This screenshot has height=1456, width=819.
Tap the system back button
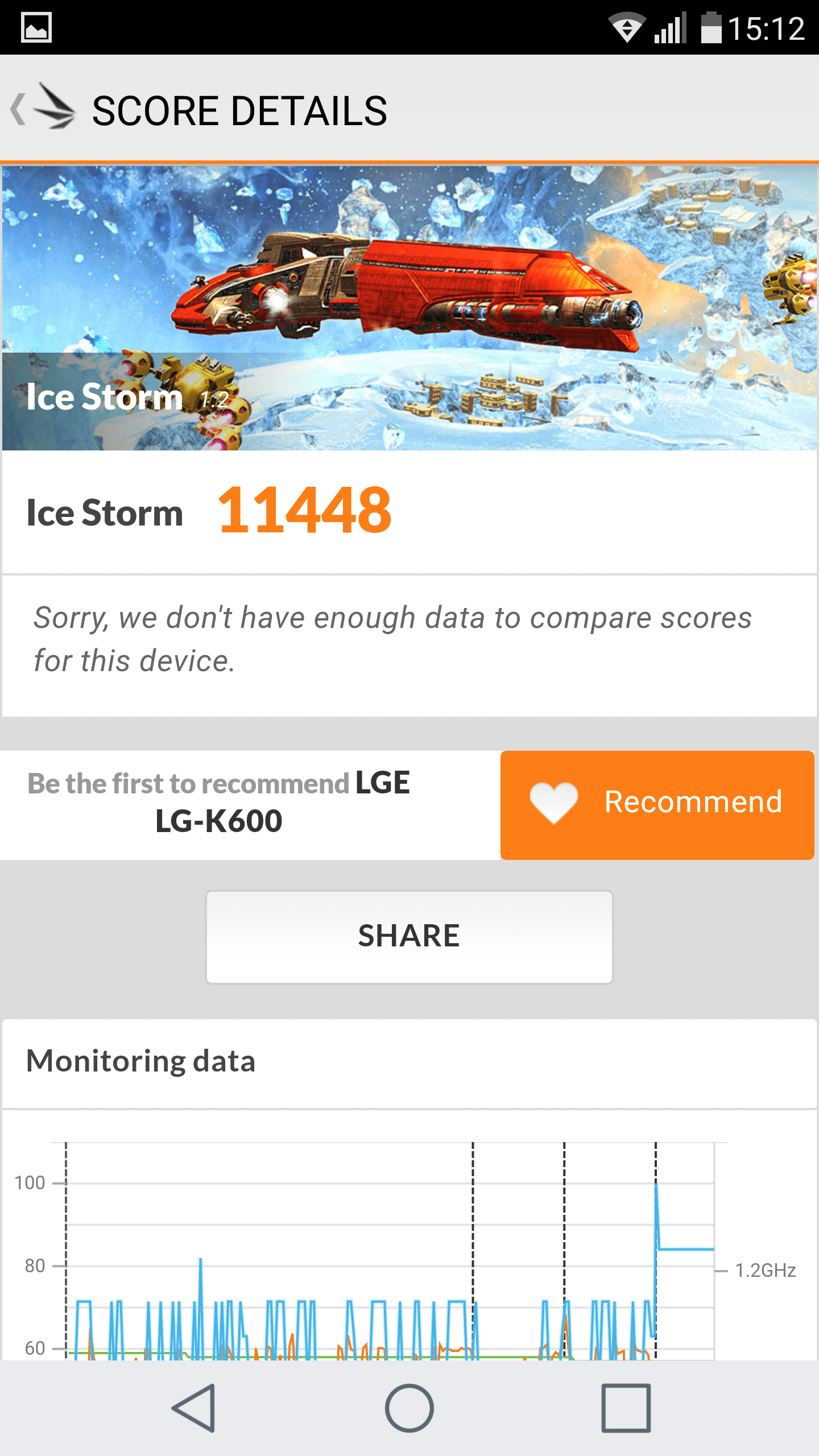(x=193, y=1408)
